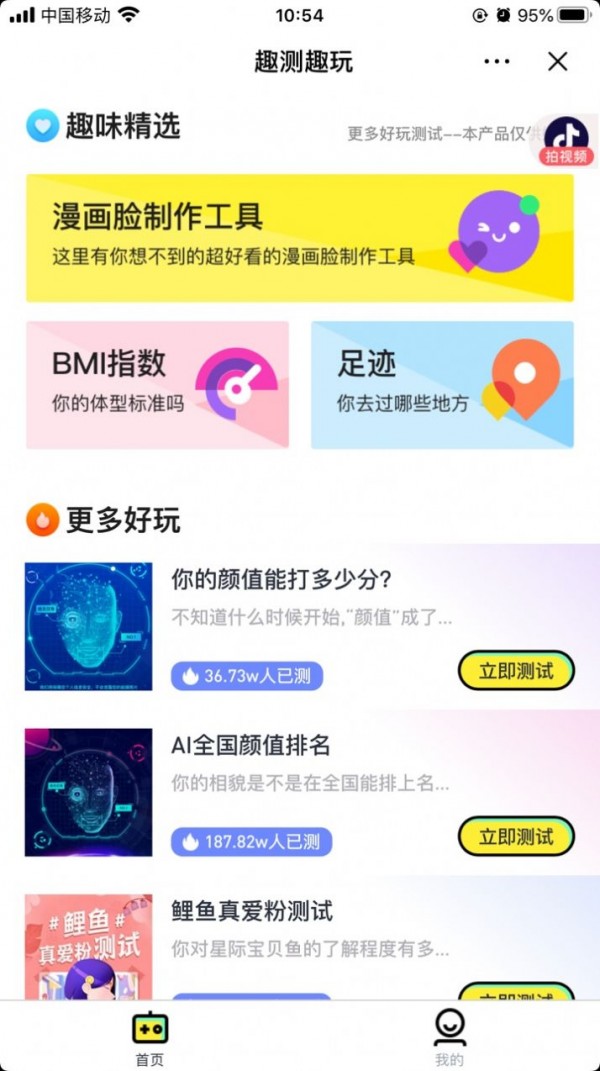Image resolution: width=600 pixels, height=1071 pixels.
Task: Switch to the 我的 tab
Action: coord(450,1036)
